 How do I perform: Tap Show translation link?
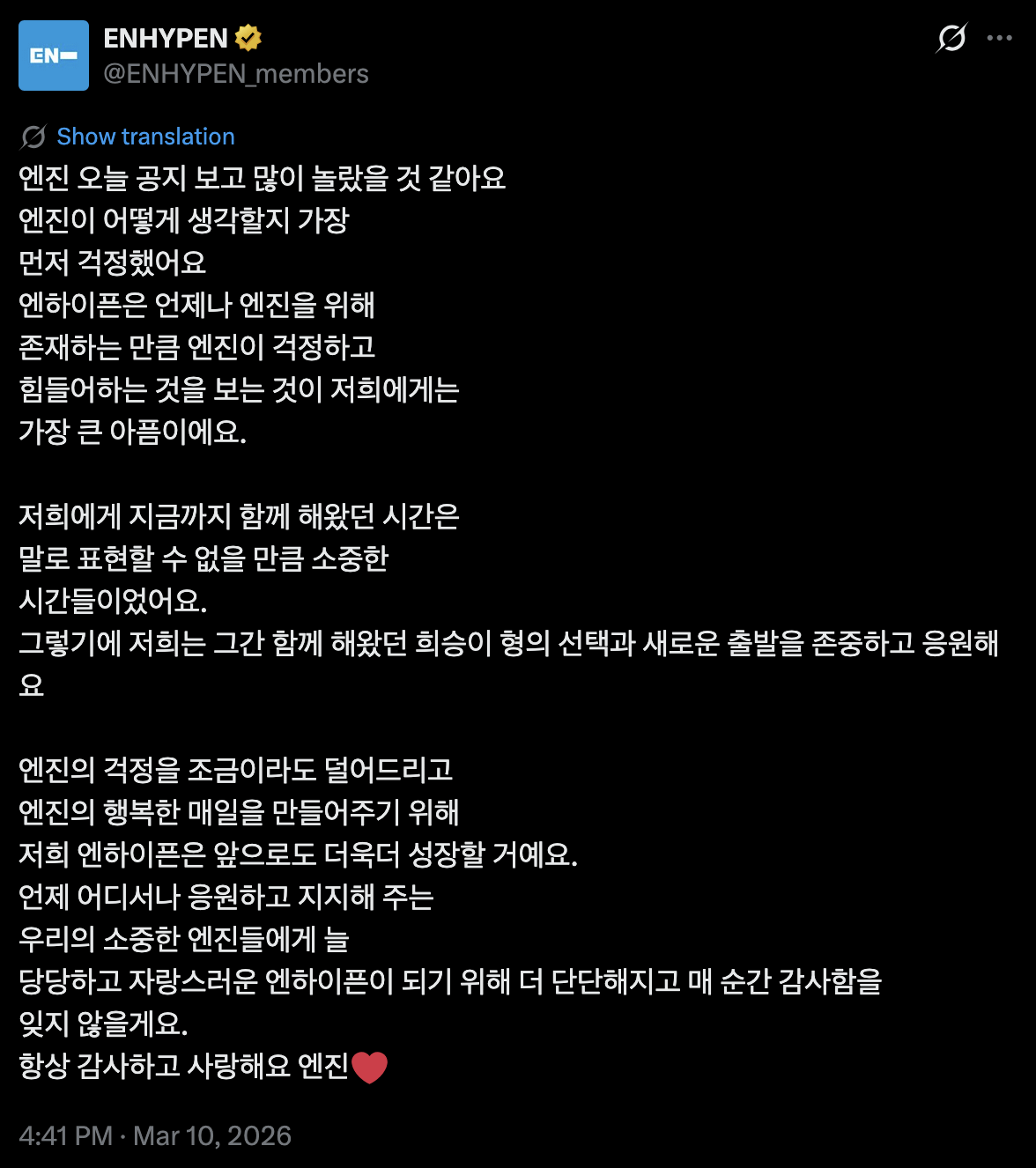click(145, 137)
